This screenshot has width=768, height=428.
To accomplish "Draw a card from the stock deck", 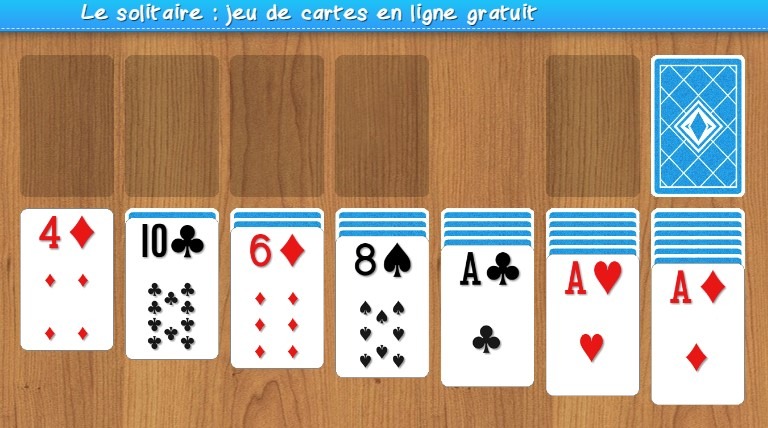I will click(697, 125).
